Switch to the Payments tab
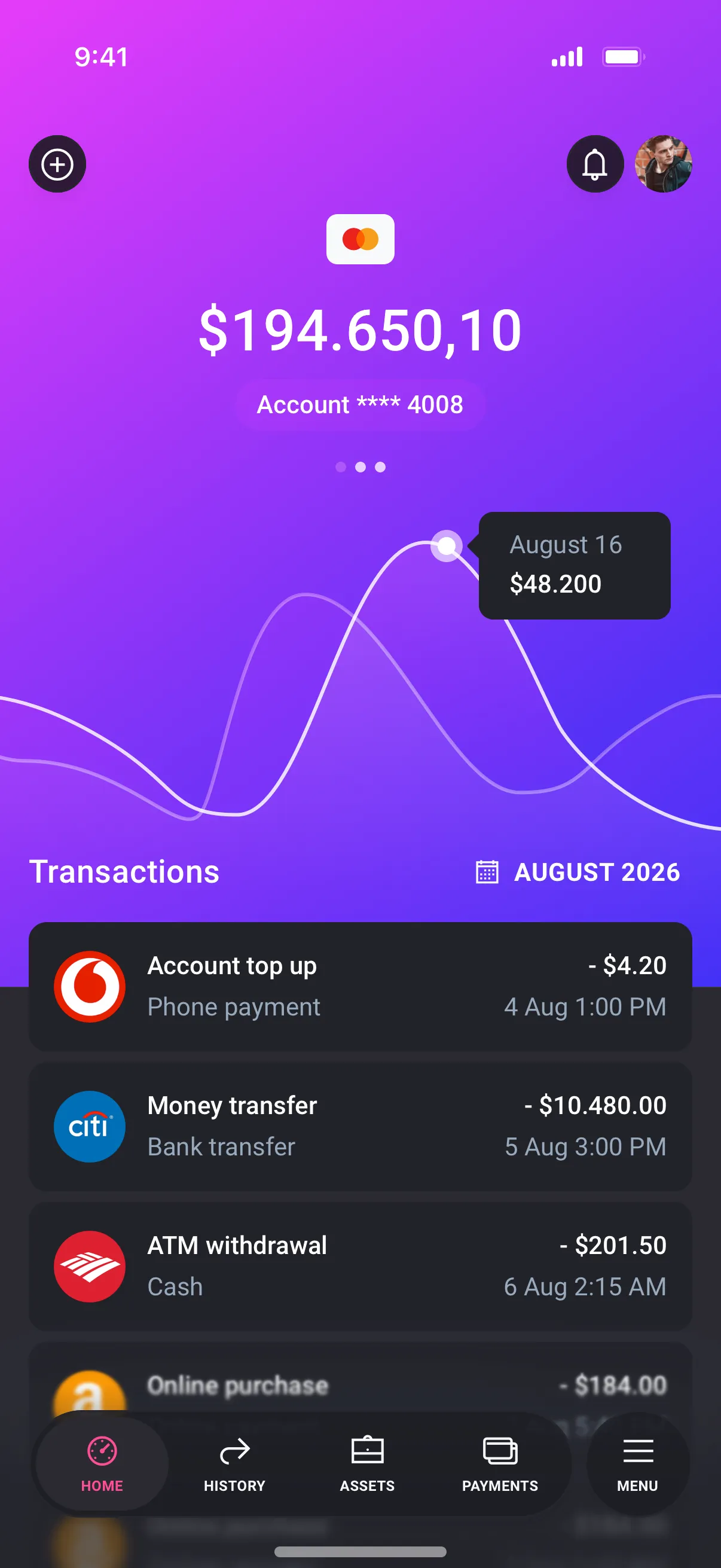The image size is (721, 1568). 500,1464
